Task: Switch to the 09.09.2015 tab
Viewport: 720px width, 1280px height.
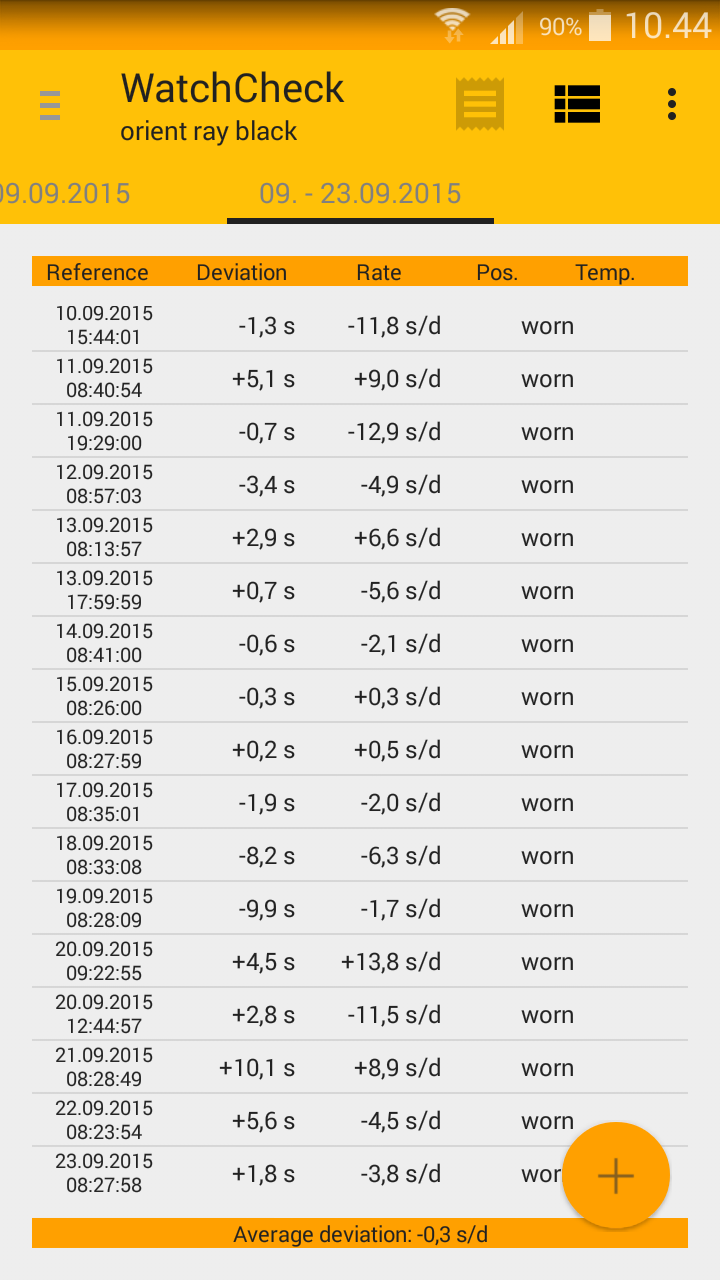Action: (x=65, y=193)
